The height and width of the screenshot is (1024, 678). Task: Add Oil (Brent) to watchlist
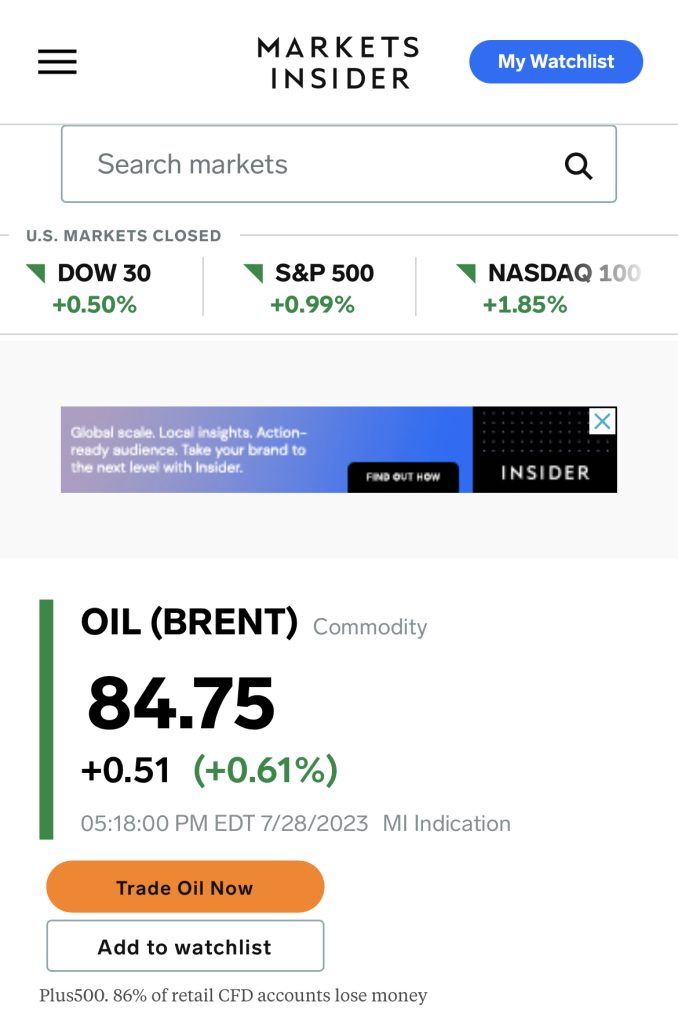(x=185, y=947)
